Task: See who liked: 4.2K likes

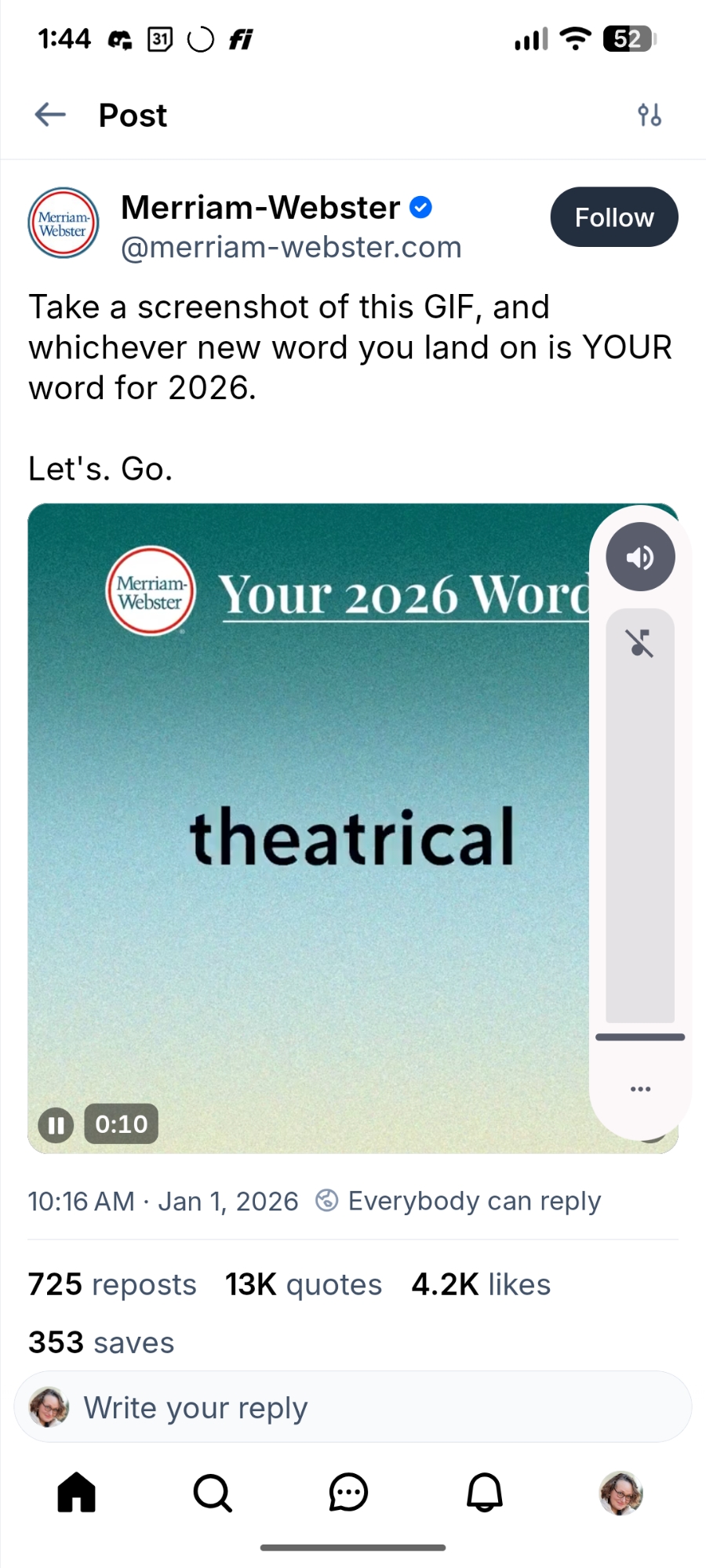Action: pyautogui.click(x=481, y=1285)
